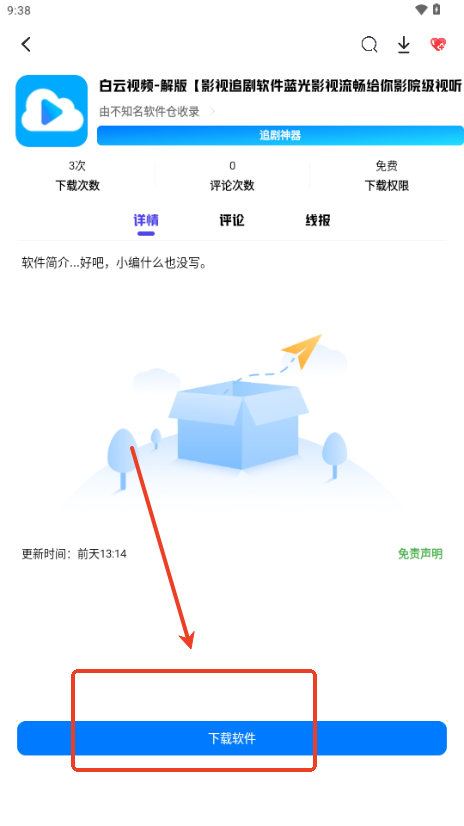The width and height of the screenshot is (464, 826).
Task: Open the downloads manager icon
Action: pyautogui.click(x=403, y=45)
